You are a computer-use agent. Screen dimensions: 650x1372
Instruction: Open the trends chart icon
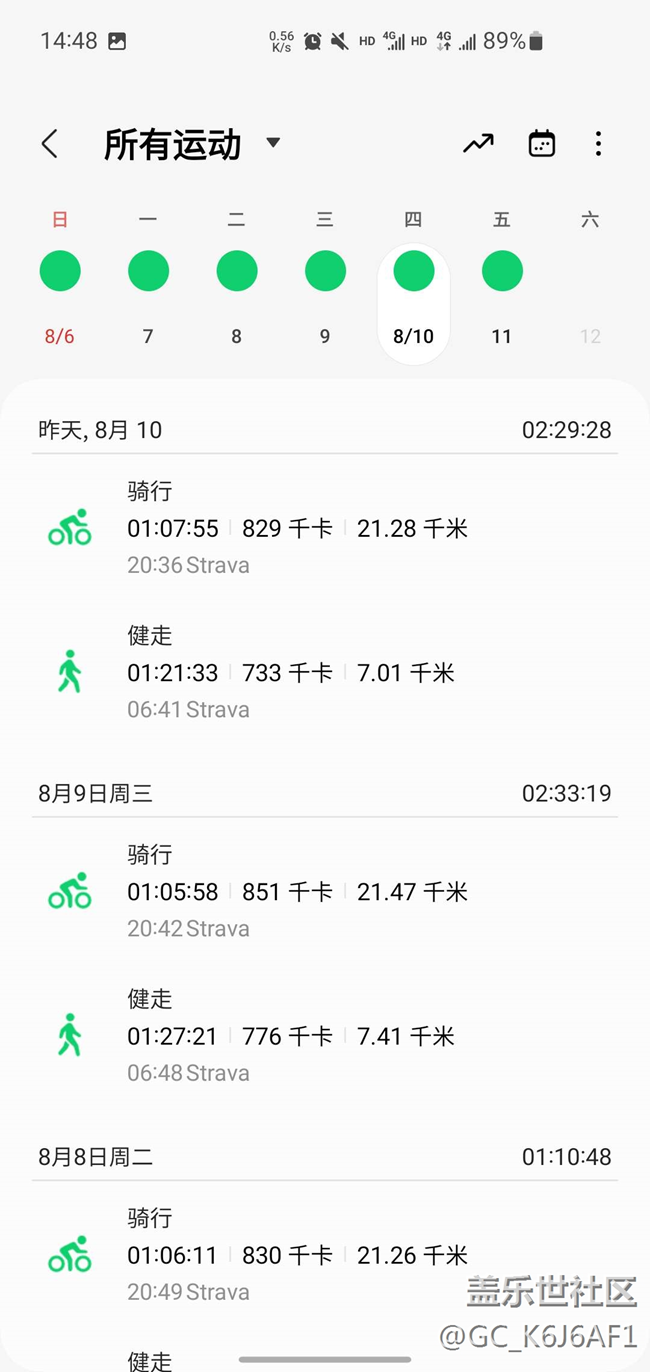tap(478, 144)
